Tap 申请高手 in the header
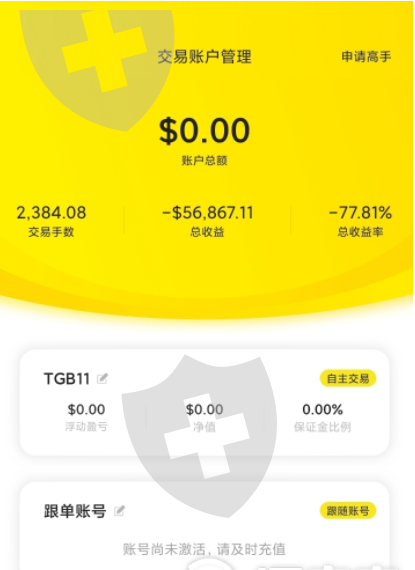This screenshot has height=570, width=415. point(366,56)
